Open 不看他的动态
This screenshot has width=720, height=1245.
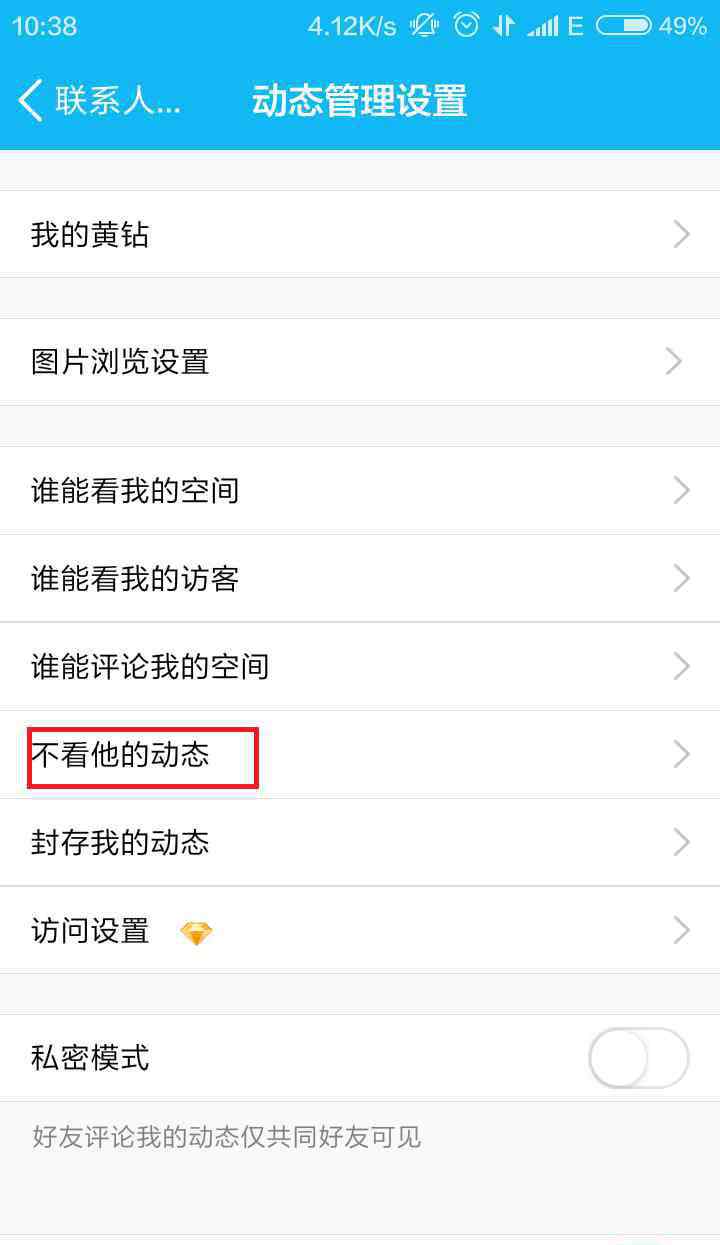tap(360, 755)
